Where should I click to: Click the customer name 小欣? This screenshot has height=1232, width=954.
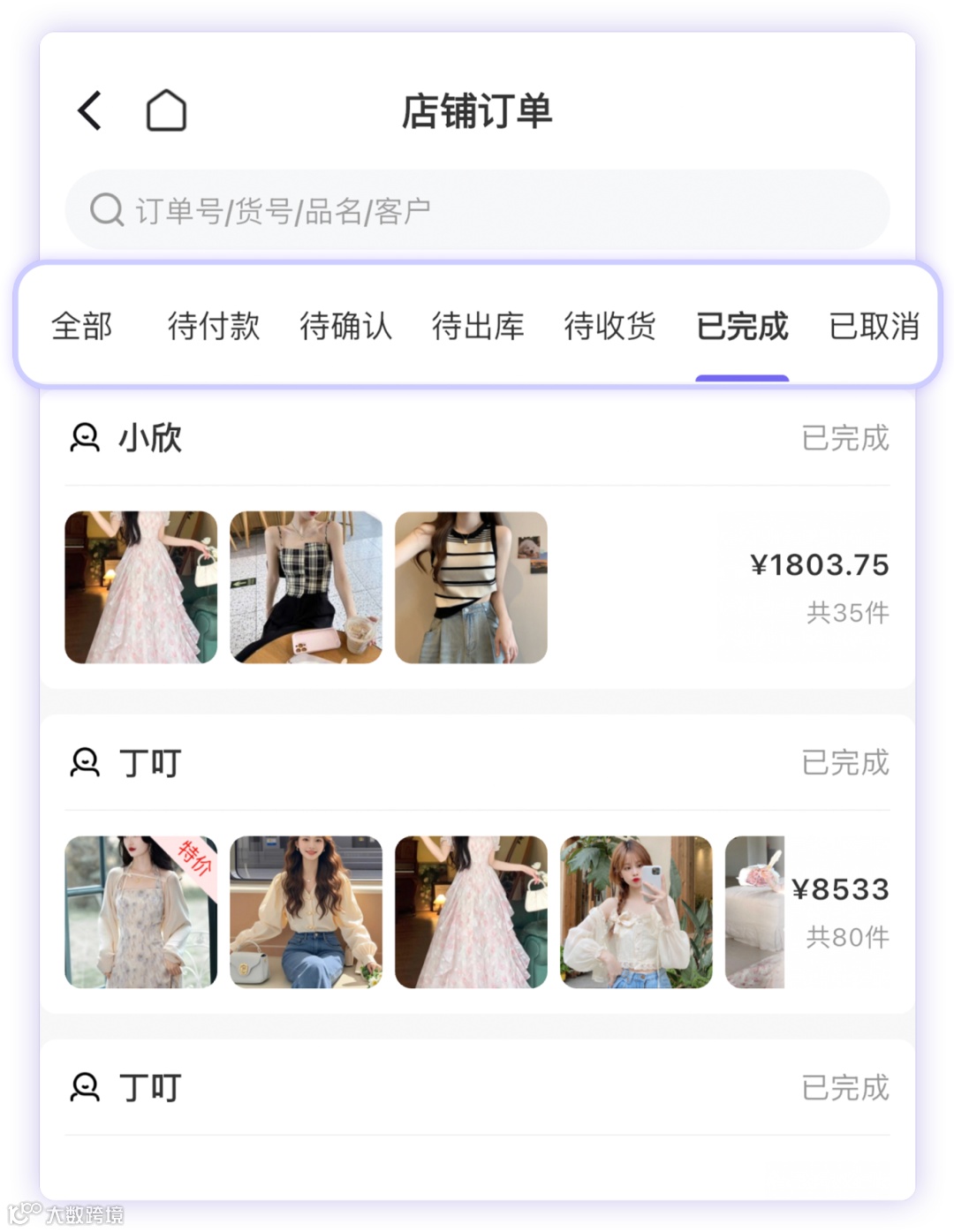150,439
